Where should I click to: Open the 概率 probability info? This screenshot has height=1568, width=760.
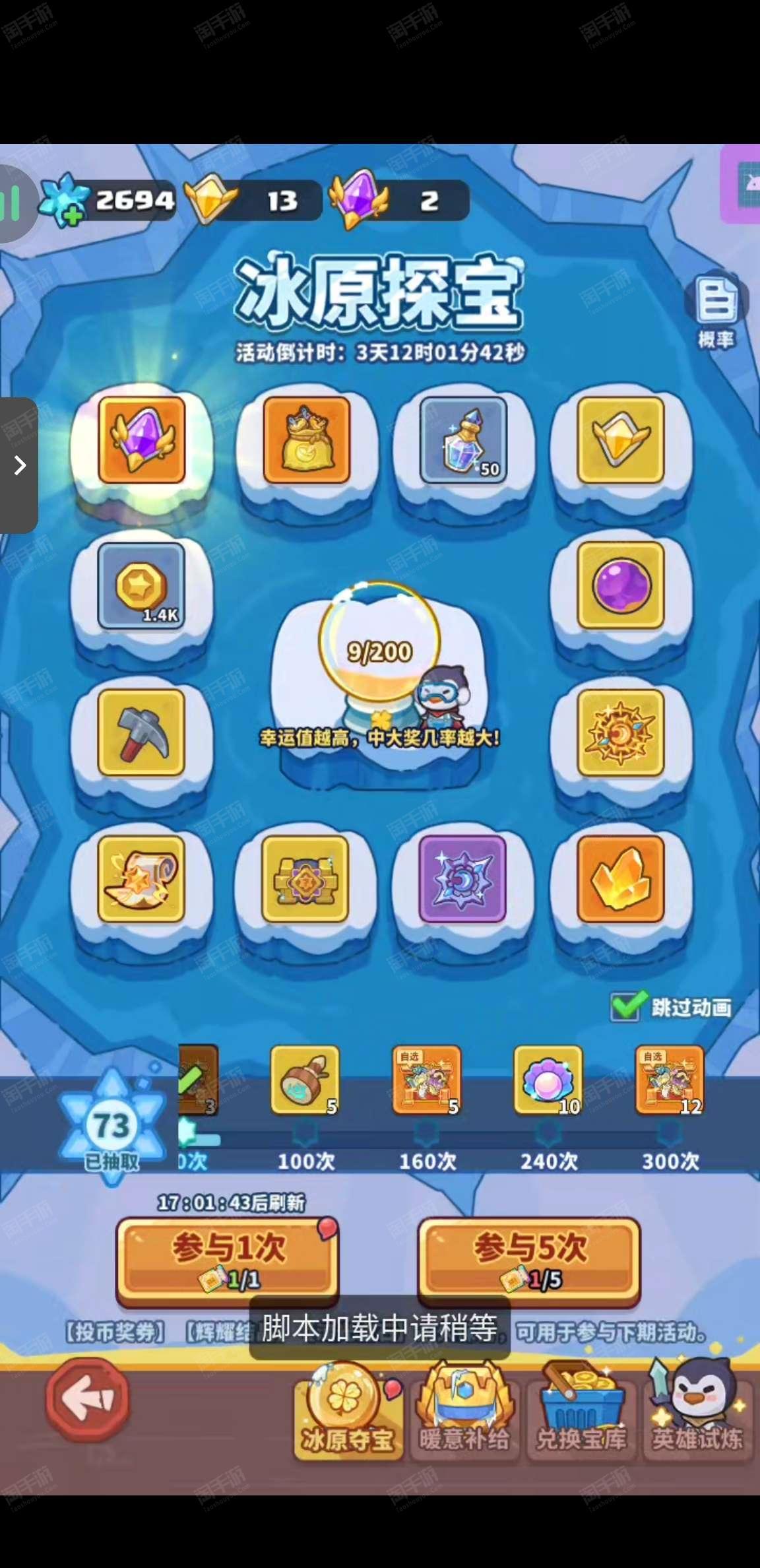click(716, 310)
